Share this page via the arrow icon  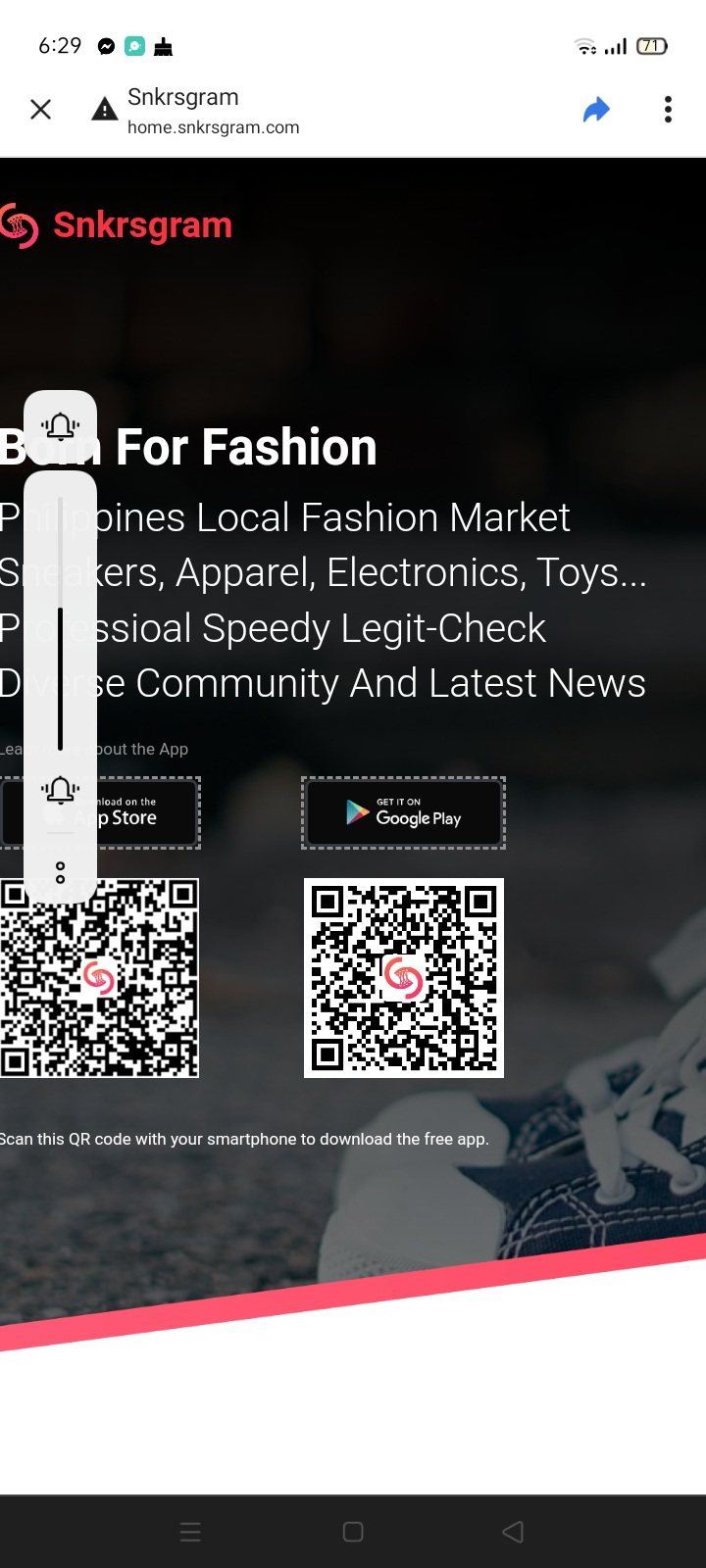click(596, 110)
